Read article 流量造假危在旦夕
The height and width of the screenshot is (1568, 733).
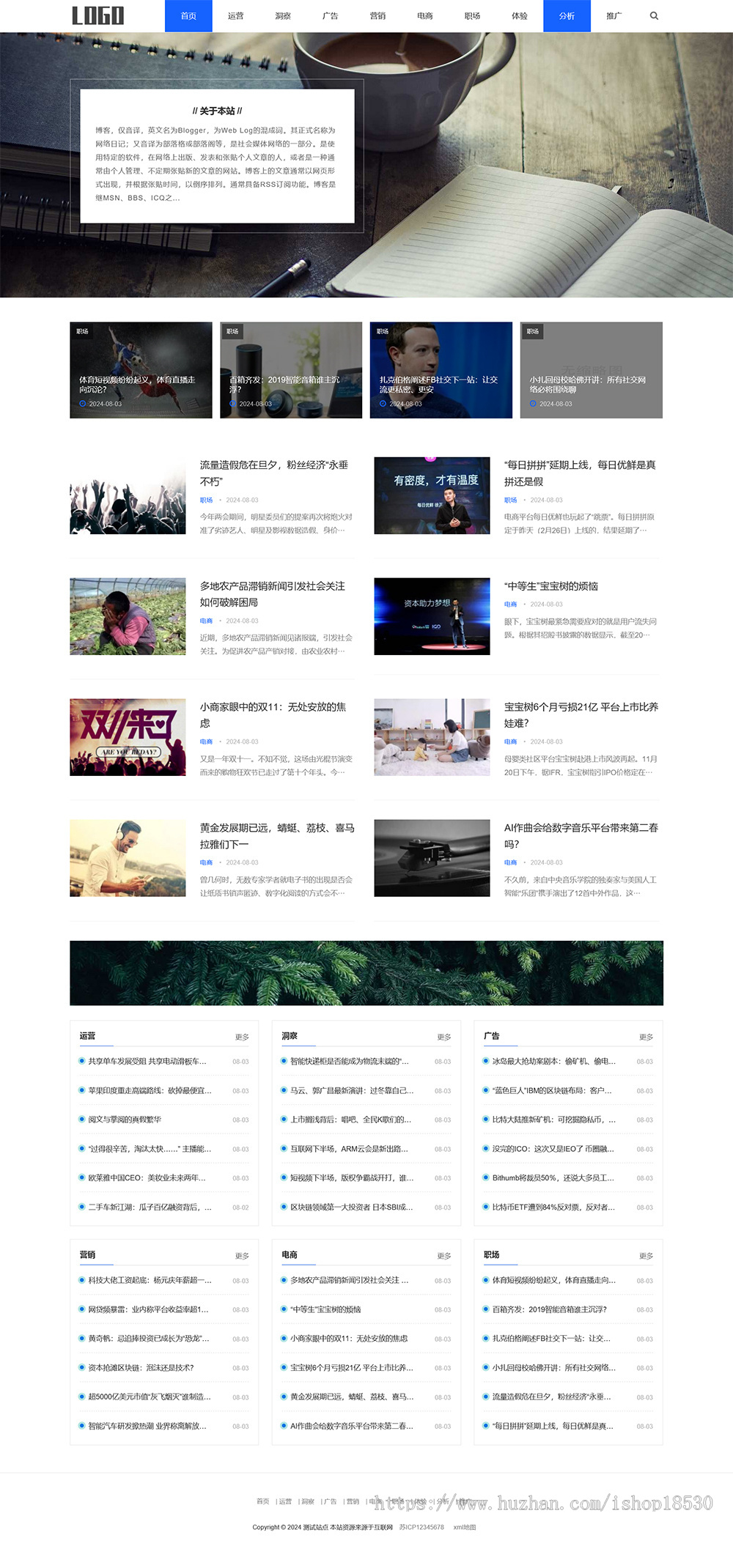274,473
